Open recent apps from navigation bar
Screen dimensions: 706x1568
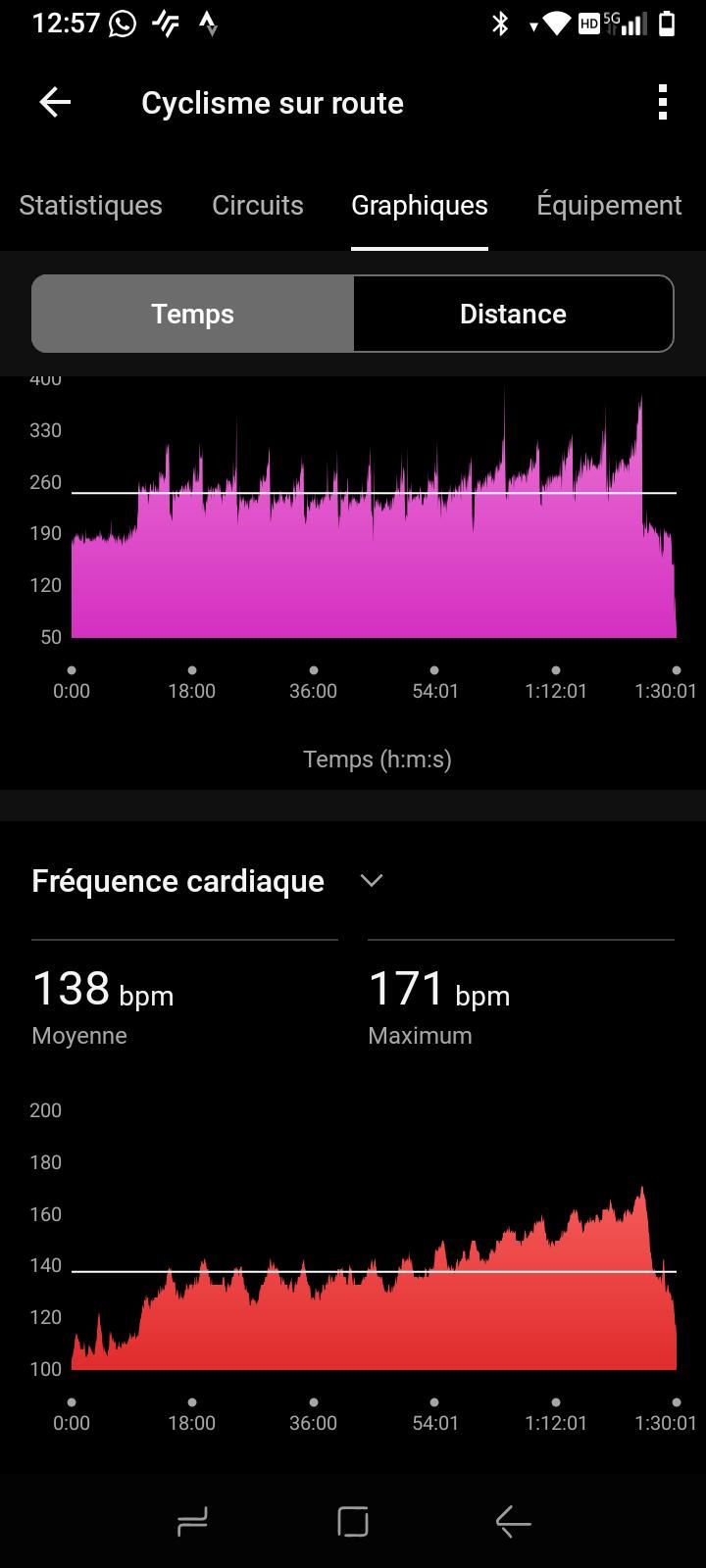pyautogui.click(x=192, y=1522)
